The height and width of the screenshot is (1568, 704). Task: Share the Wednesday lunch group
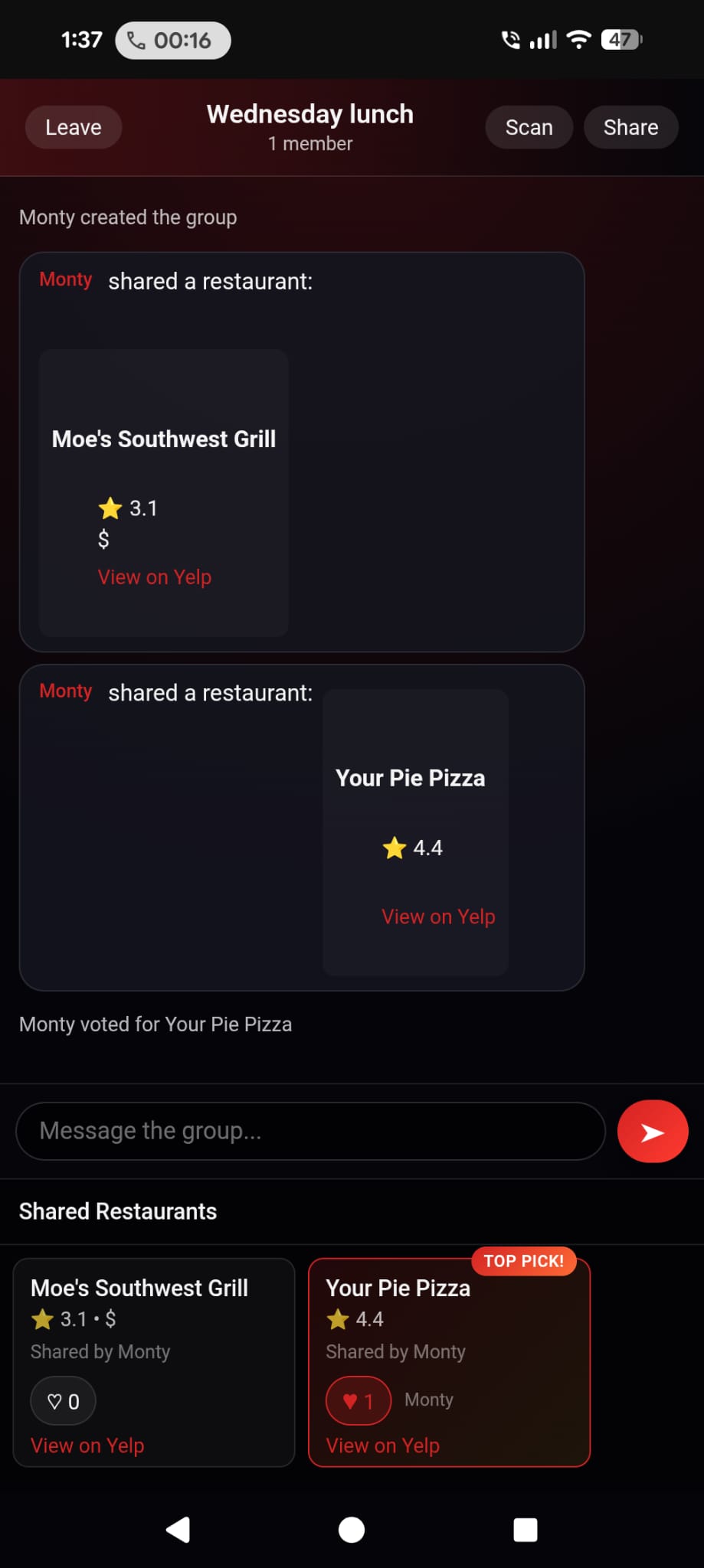tap(630, 127)
